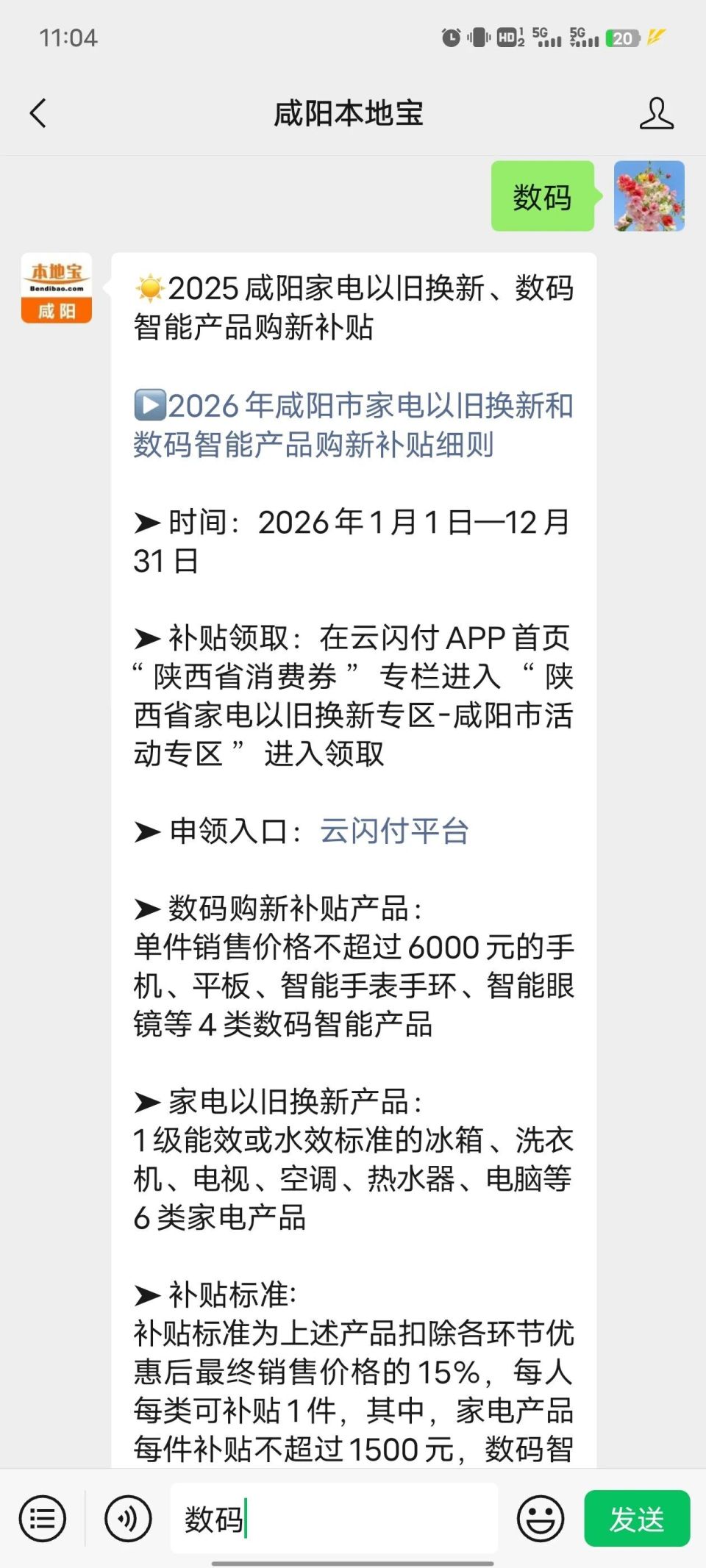Open the 云闪付平台 application entry link
The height and width of the screenshot is (1568, 706).
394,832
